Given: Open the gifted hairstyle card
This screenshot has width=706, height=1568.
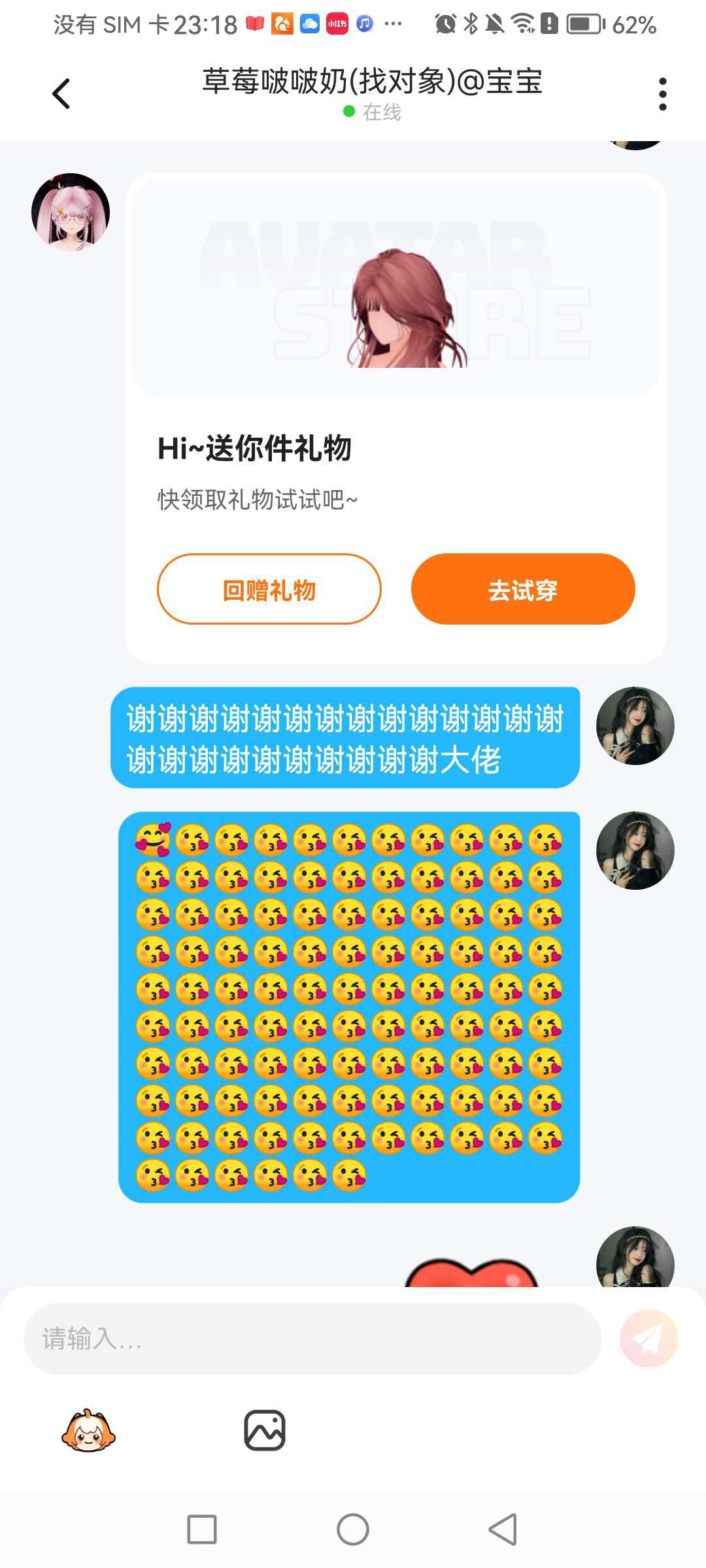Looking at the screenshot, I should (x=395, y=287).
